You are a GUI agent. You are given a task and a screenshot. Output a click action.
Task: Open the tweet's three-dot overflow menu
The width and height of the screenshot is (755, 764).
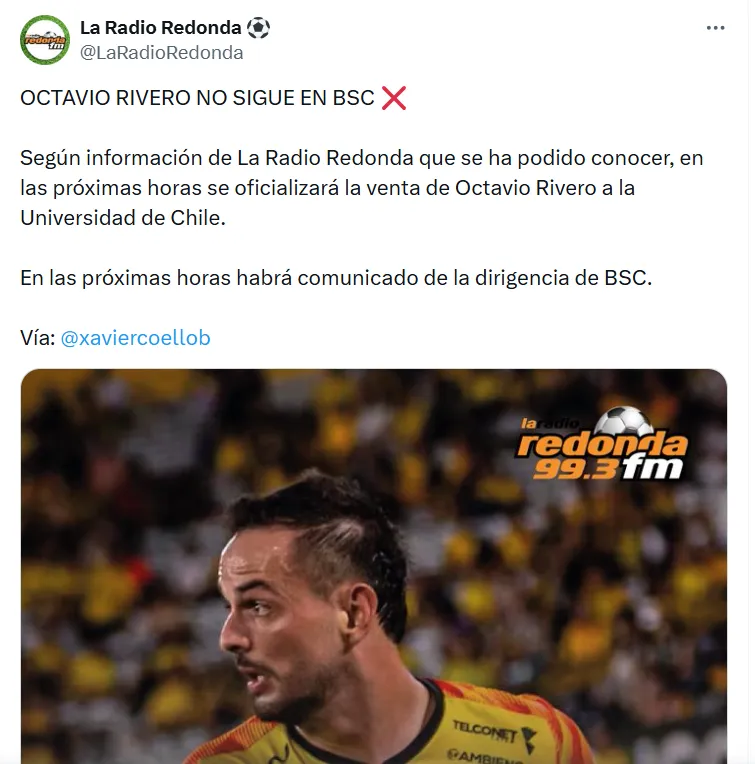pyautogui.click(x=715, y=29)
